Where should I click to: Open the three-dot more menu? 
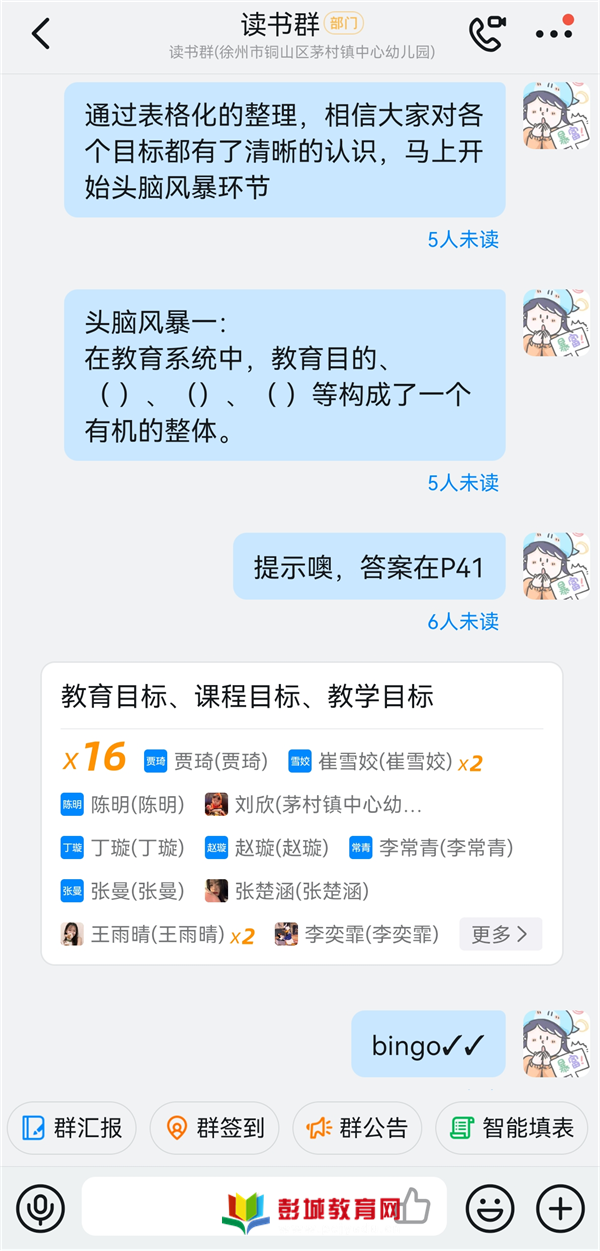(x=553, y=34)
